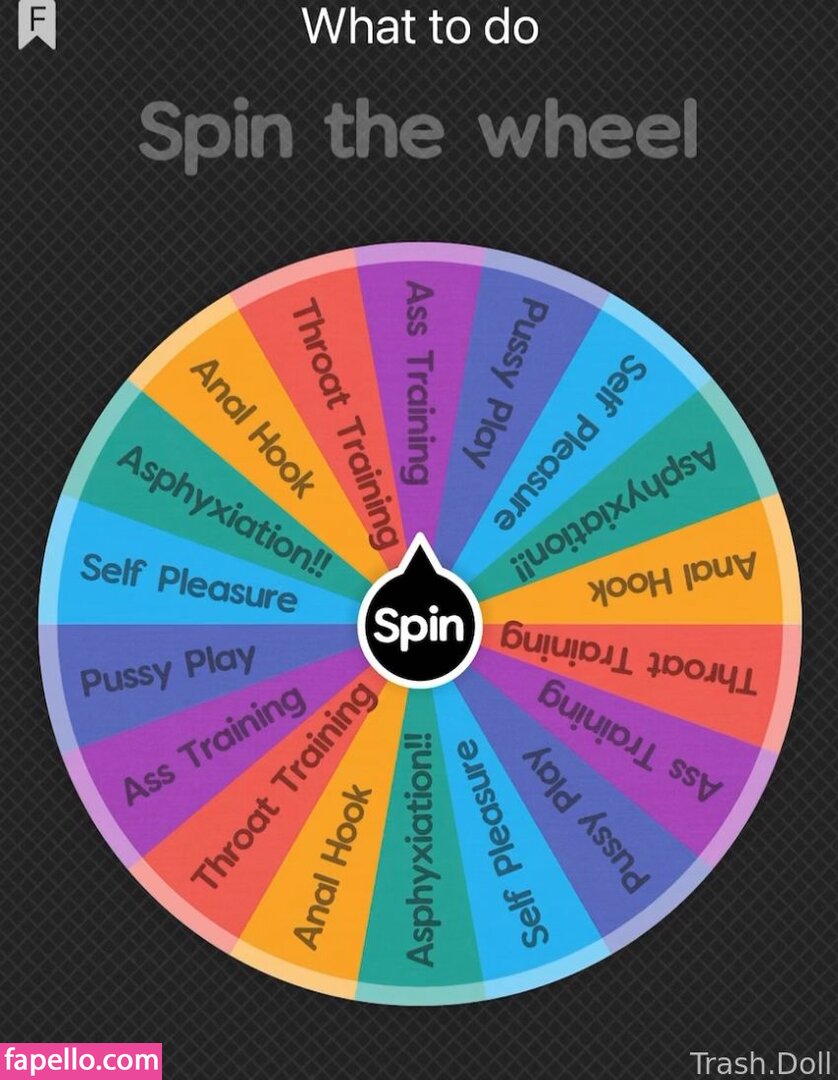The width and height of the screenshot is (838, 1080).
Task: Open the bookmark icon in the top corner
Action: (x=38, y=24)
